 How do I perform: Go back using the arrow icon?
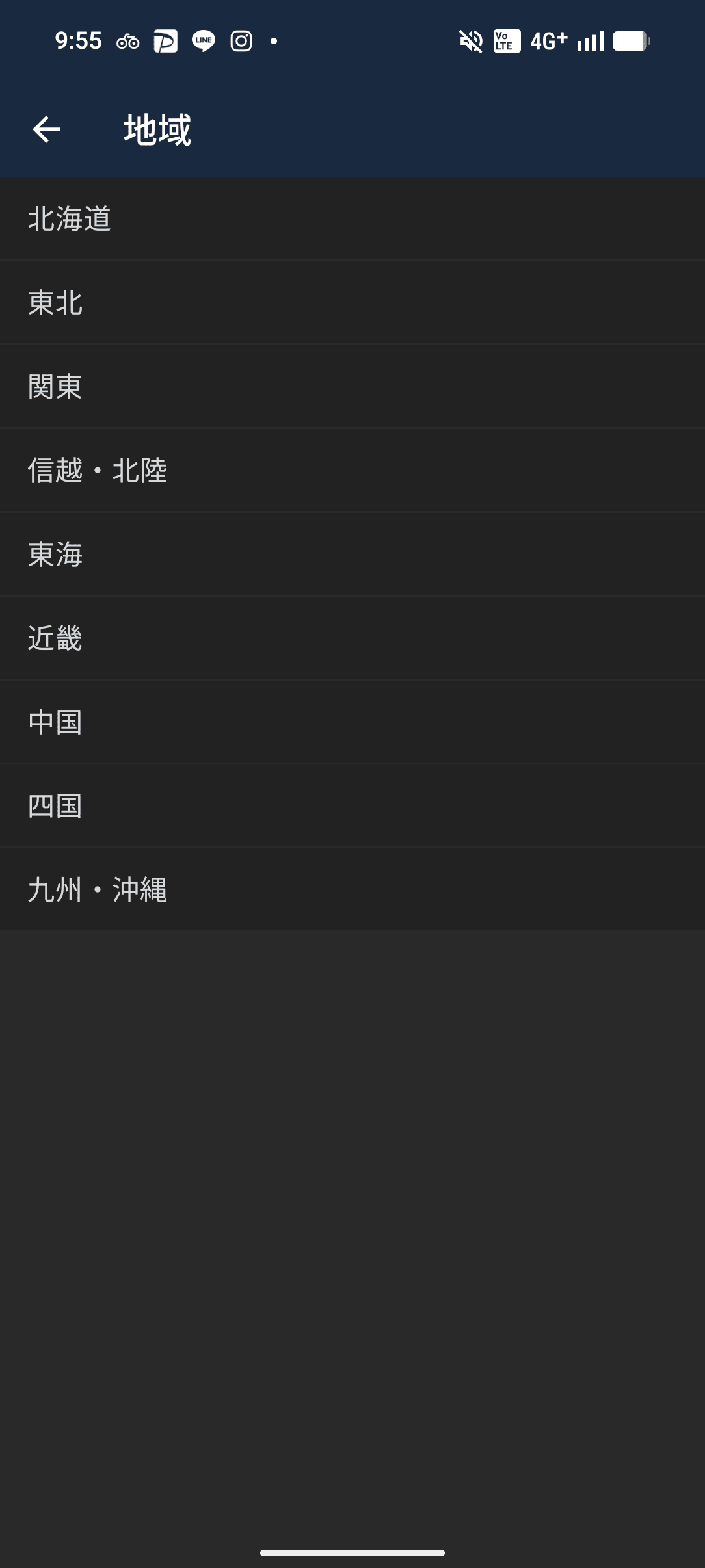pyautogui.click(x=46, y=129)
